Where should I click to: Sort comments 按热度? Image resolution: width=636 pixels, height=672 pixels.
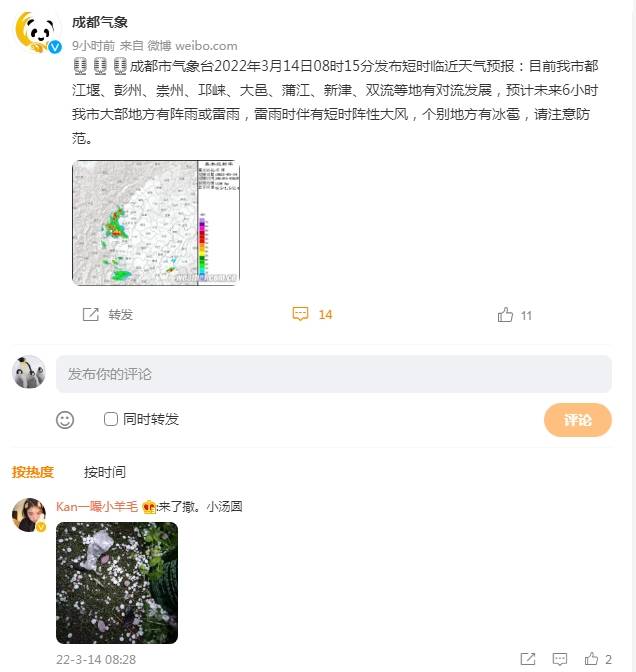pos(33,472)
